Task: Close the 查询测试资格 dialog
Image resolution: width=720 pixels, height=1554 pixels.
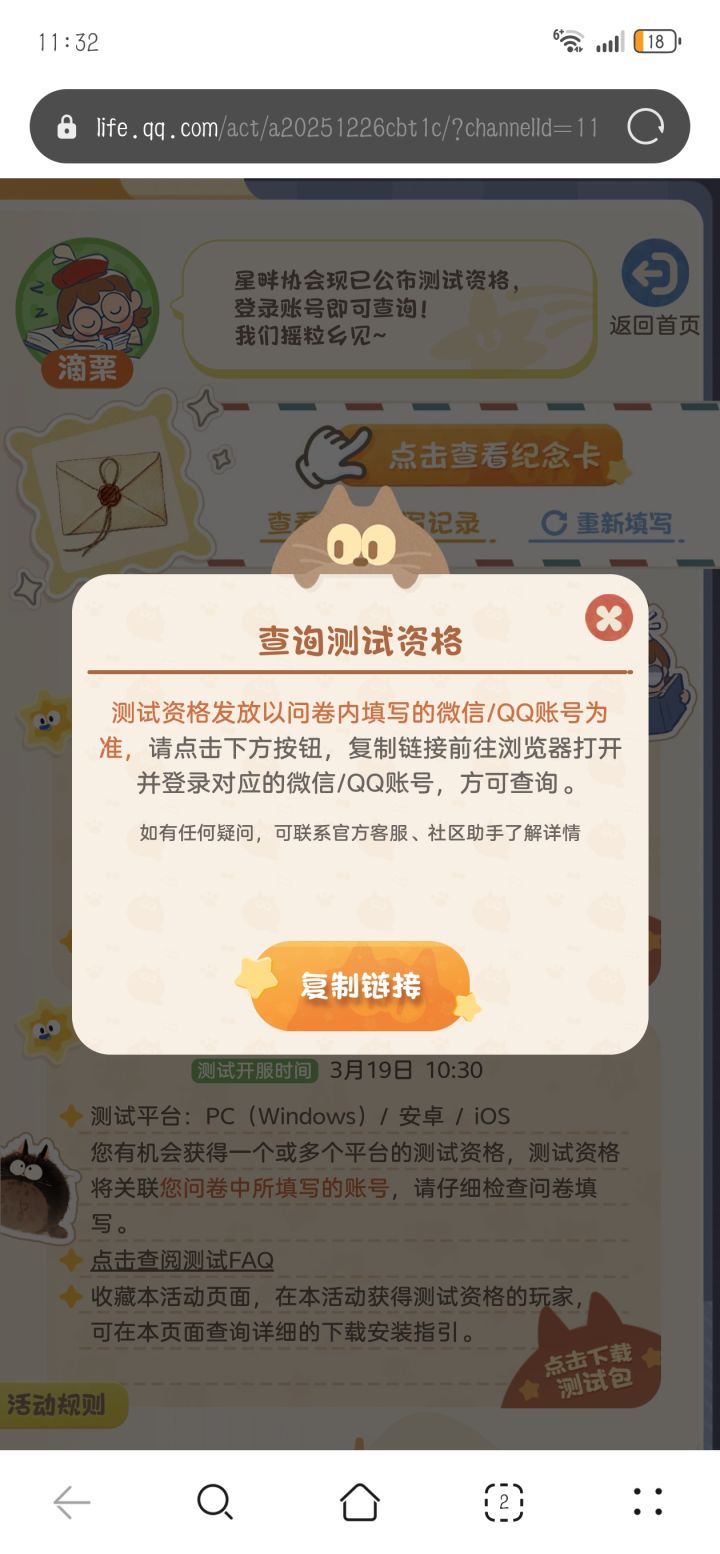Action: (608, 618)
